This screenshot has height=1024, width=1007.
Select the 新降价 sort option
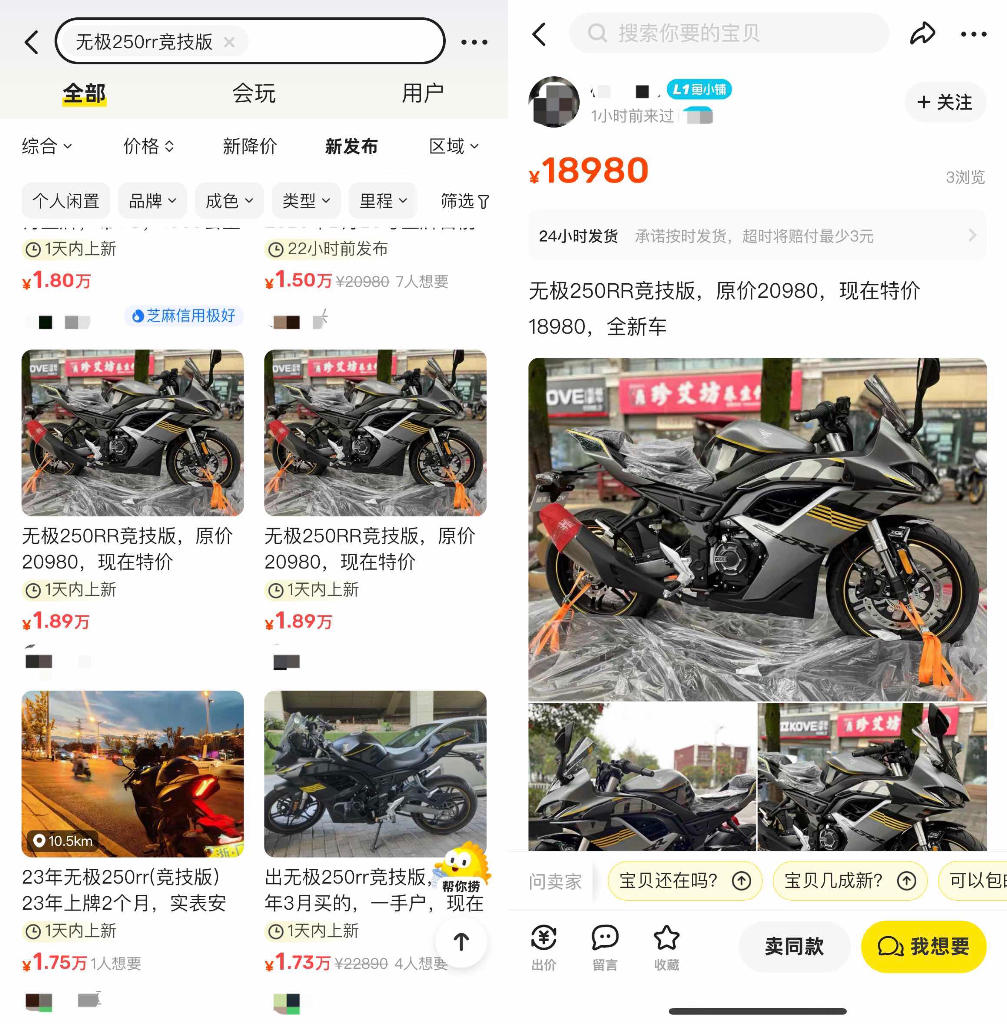coord(249,146)
